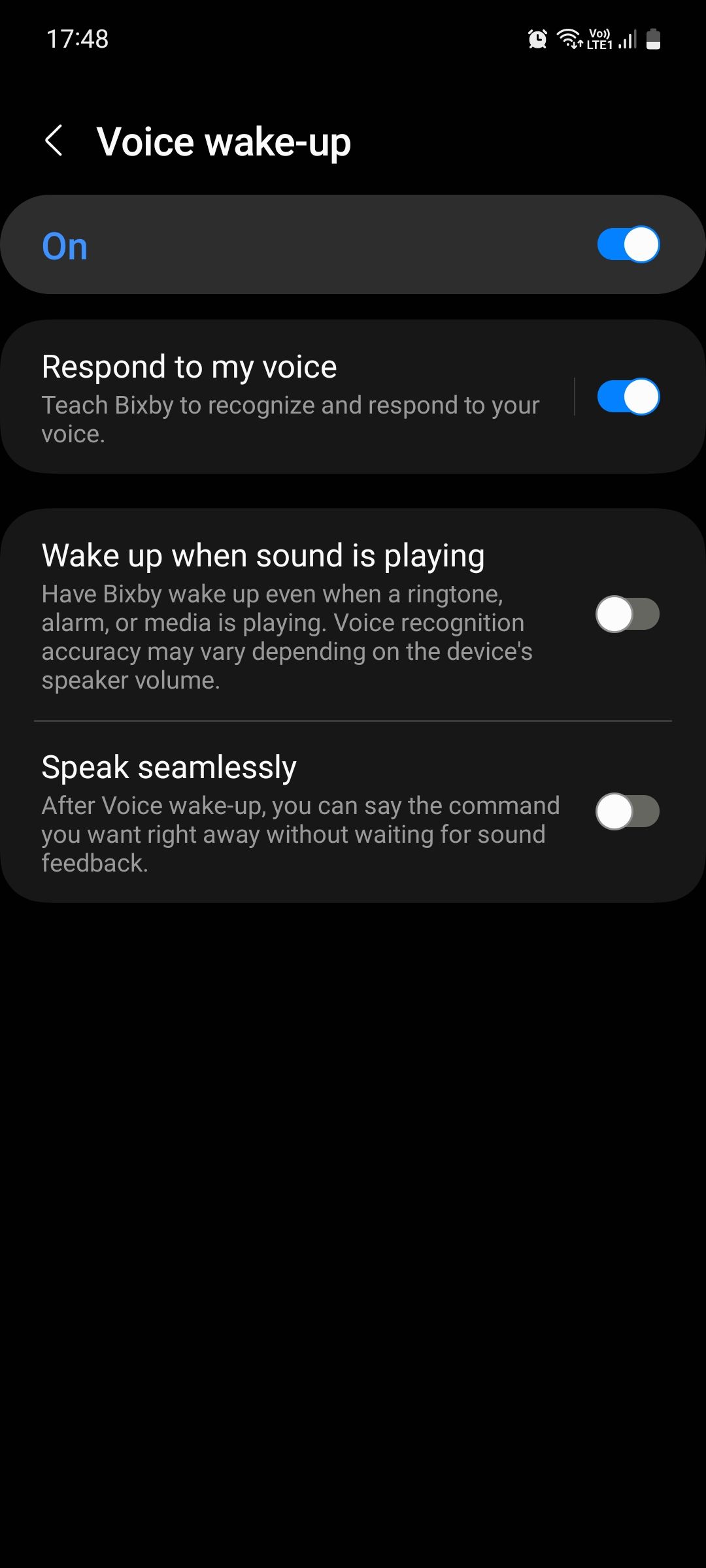Disable the Respond to my voice toggle

click(x=630, y=395)
